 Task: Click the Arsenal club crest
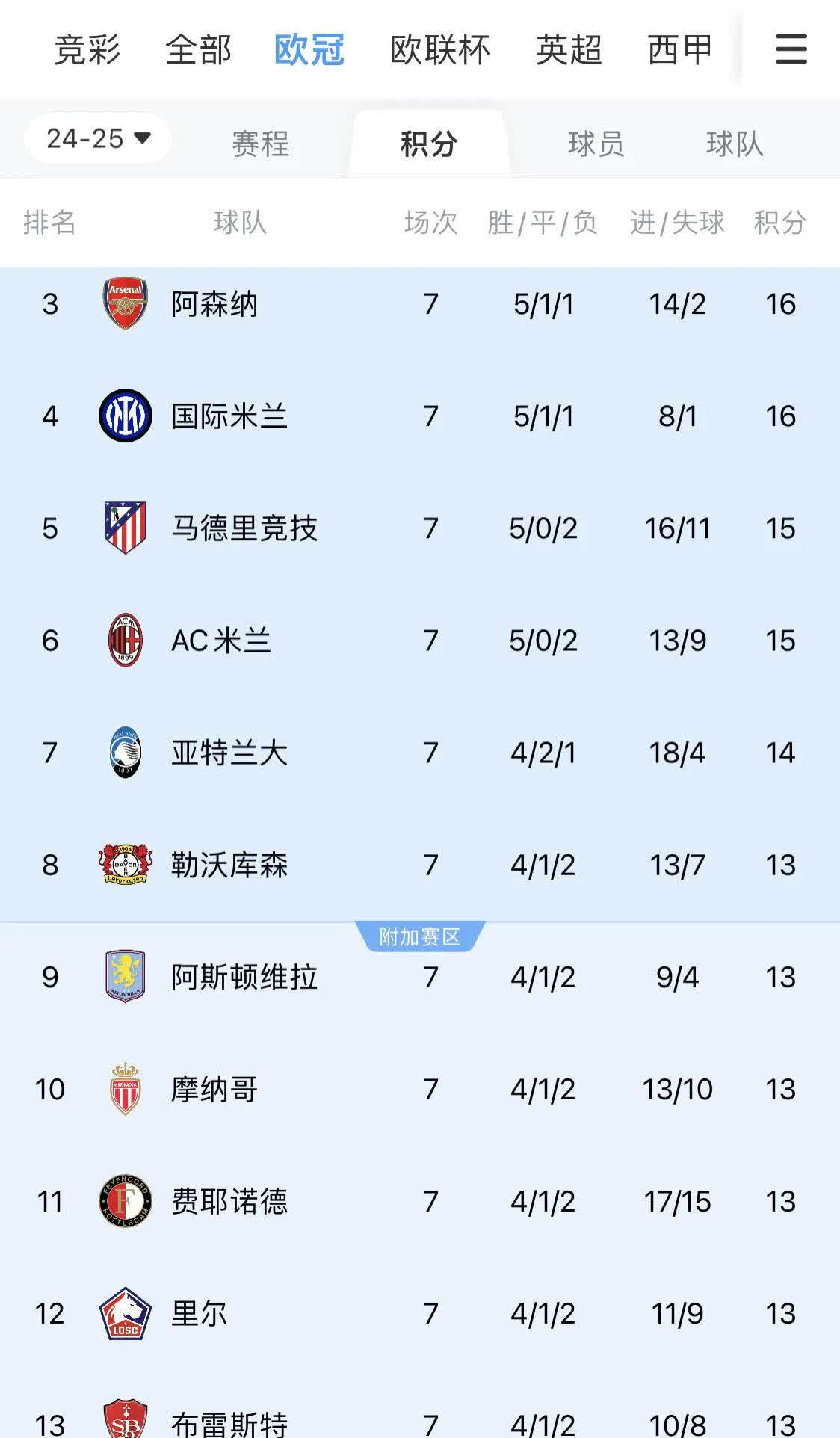click(x=126, y=303)
